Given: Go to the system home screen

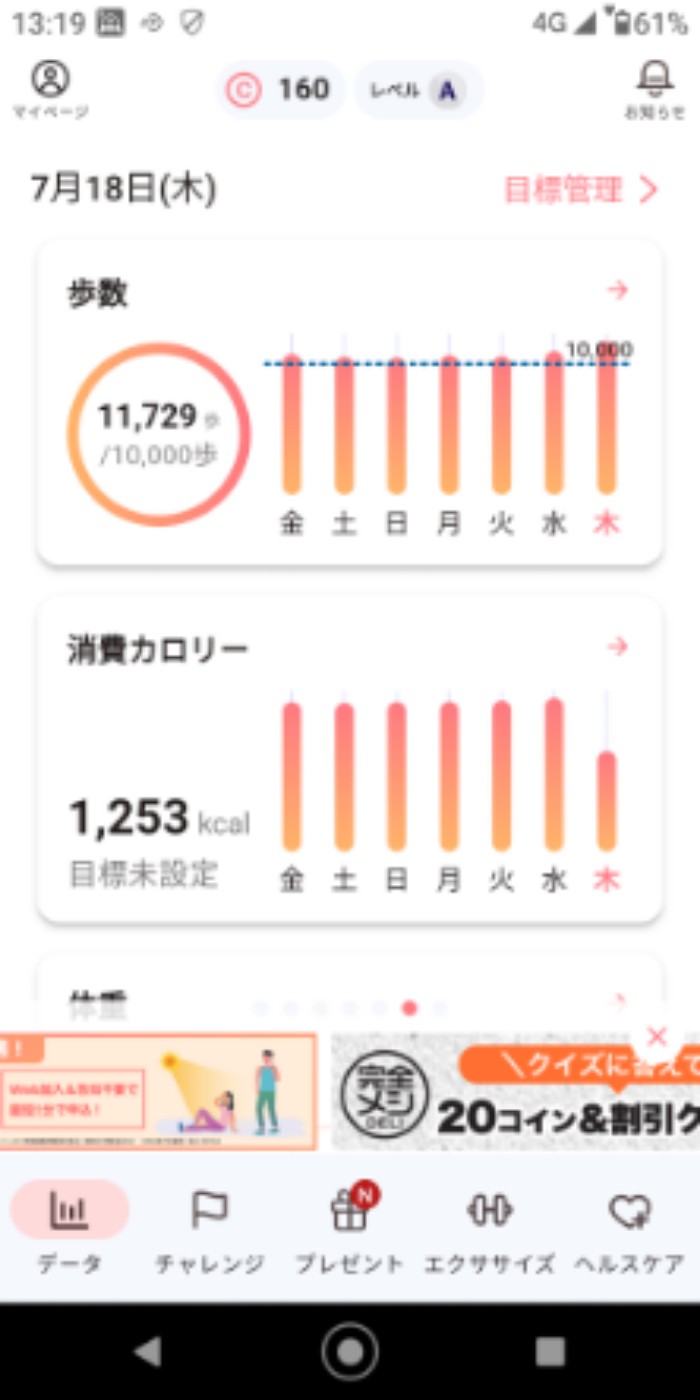Looking at the screenshot, I should tap(350, 1352).
